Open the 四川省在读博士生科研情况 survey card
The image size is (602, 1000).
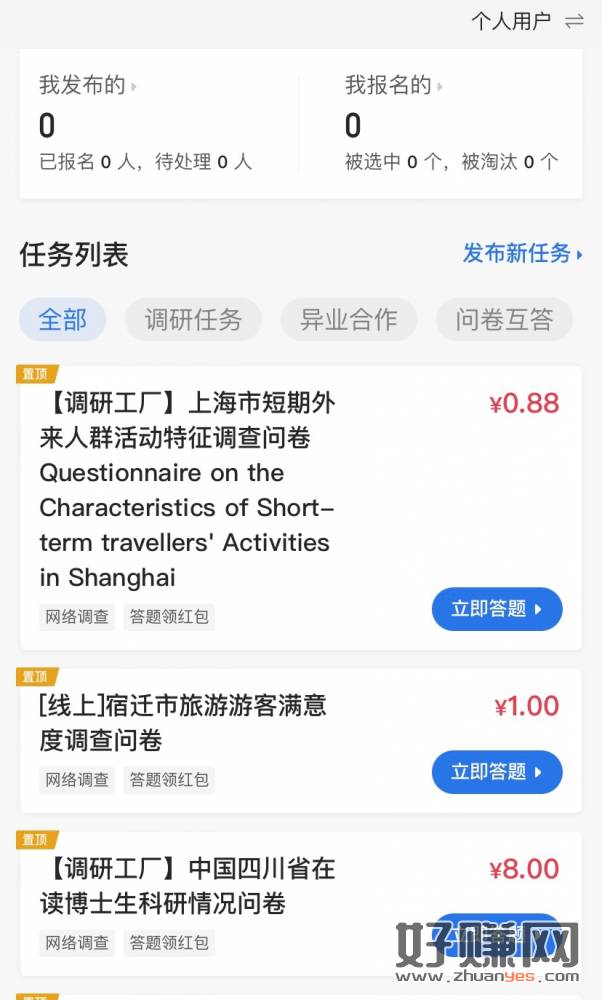pyautogui.click(x=300, y=904)
